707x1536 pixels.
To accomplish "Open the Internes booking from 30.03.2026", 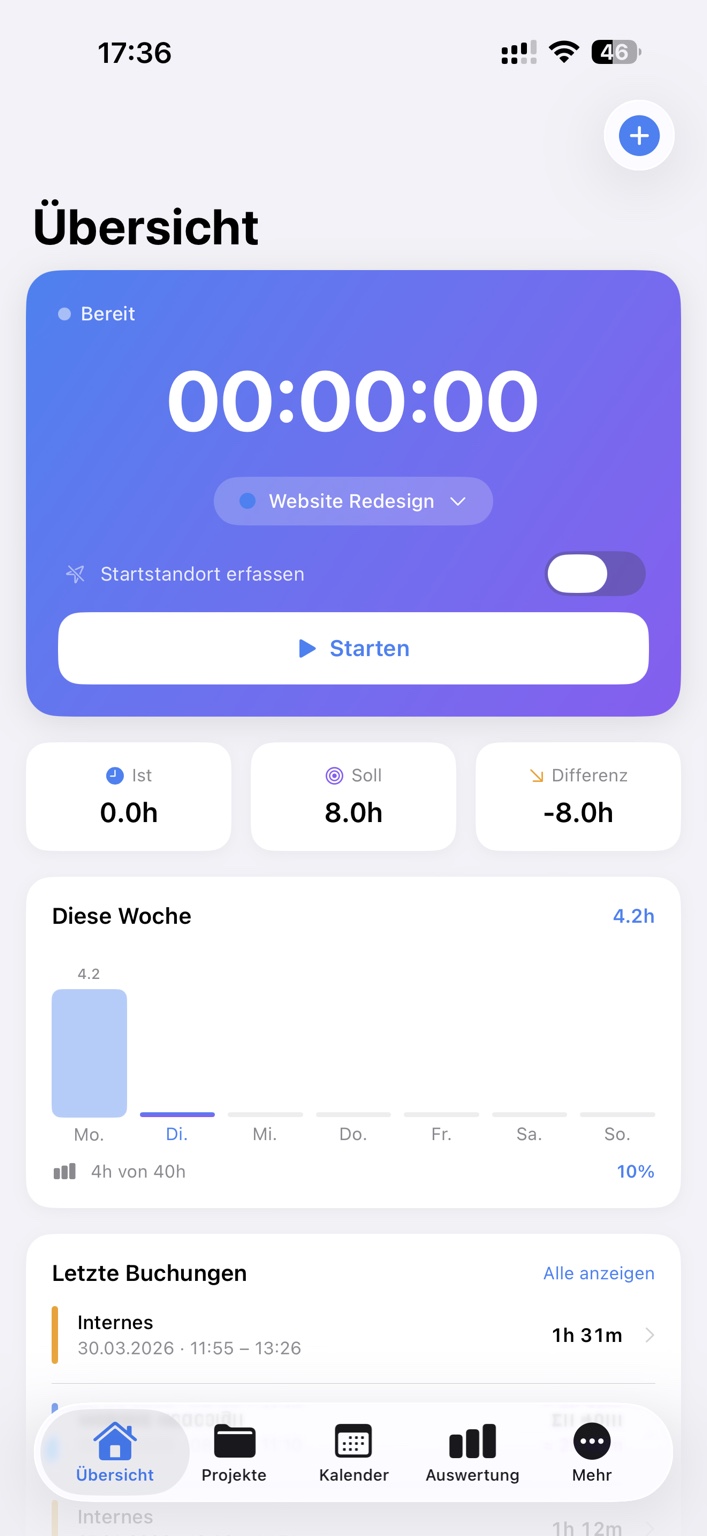I will [x=353, y=1335].
